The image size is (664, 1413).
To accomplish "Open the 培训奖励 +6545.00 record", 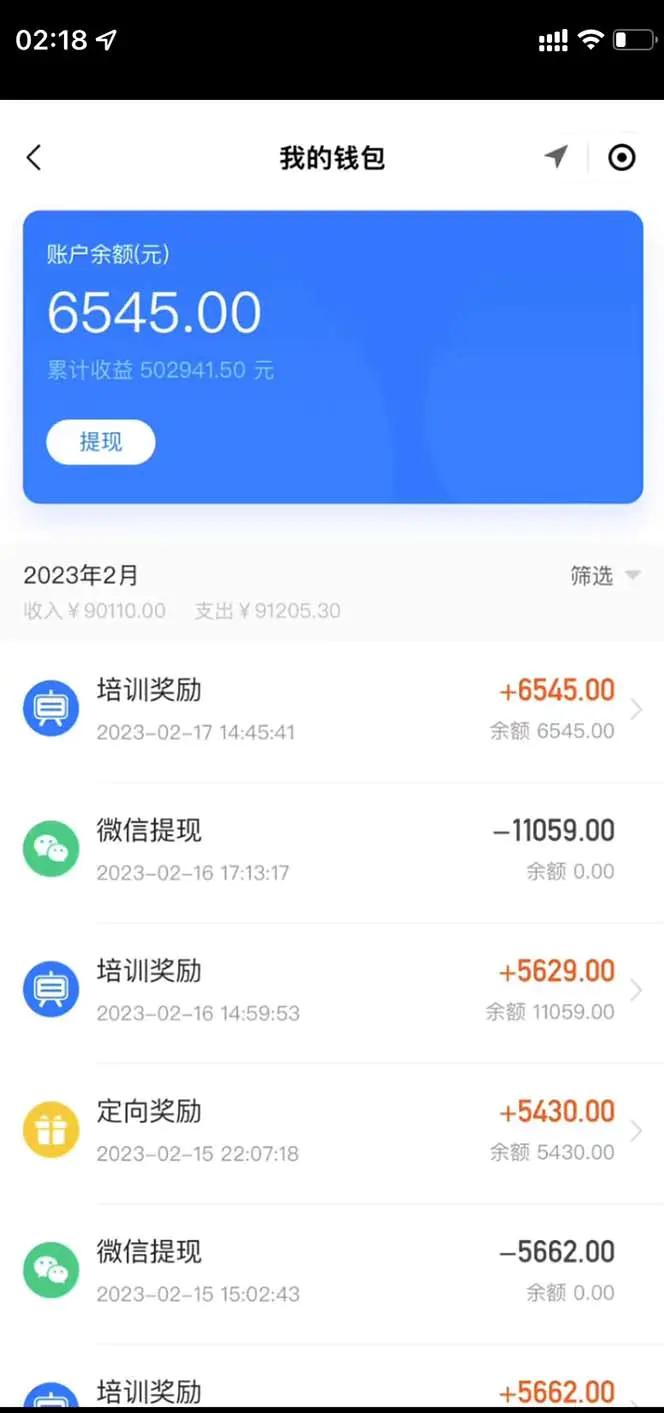I will click(332, 710).
